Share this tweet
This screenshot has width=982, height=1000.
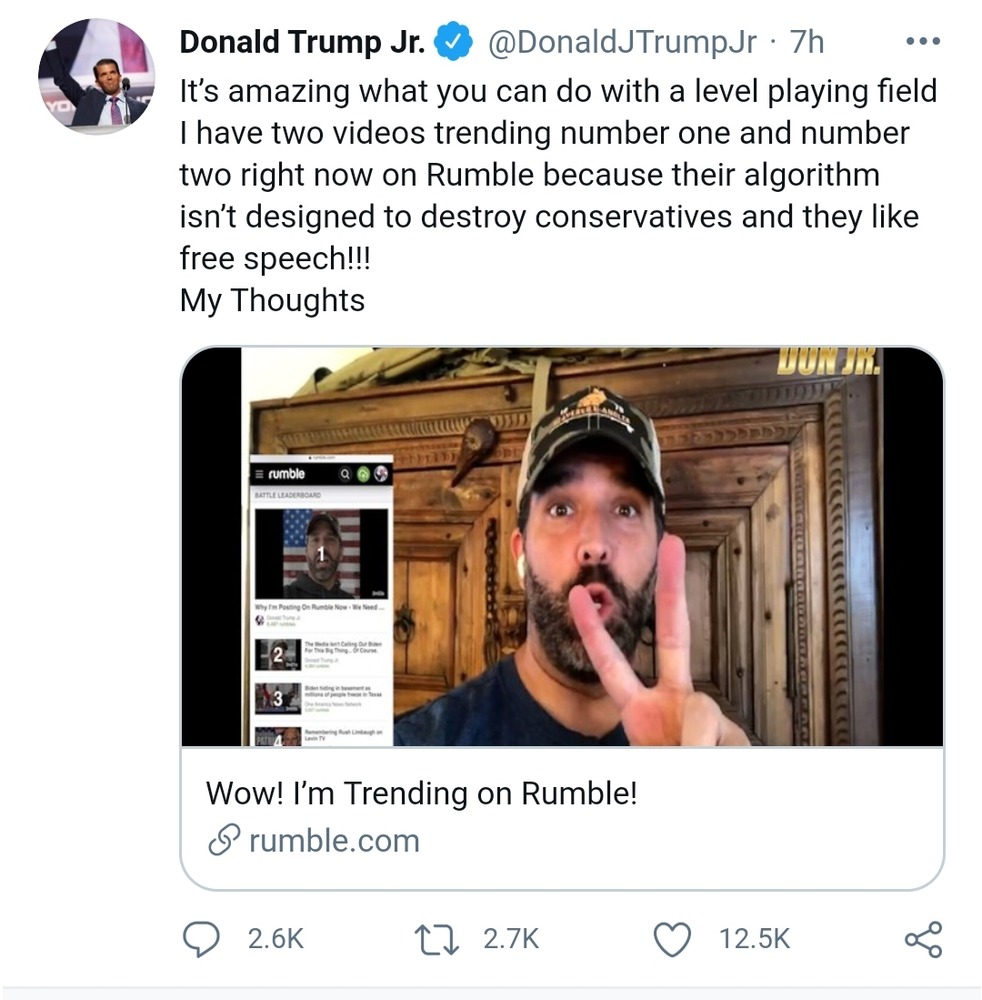pyautogui.click(x=922, y=939)
